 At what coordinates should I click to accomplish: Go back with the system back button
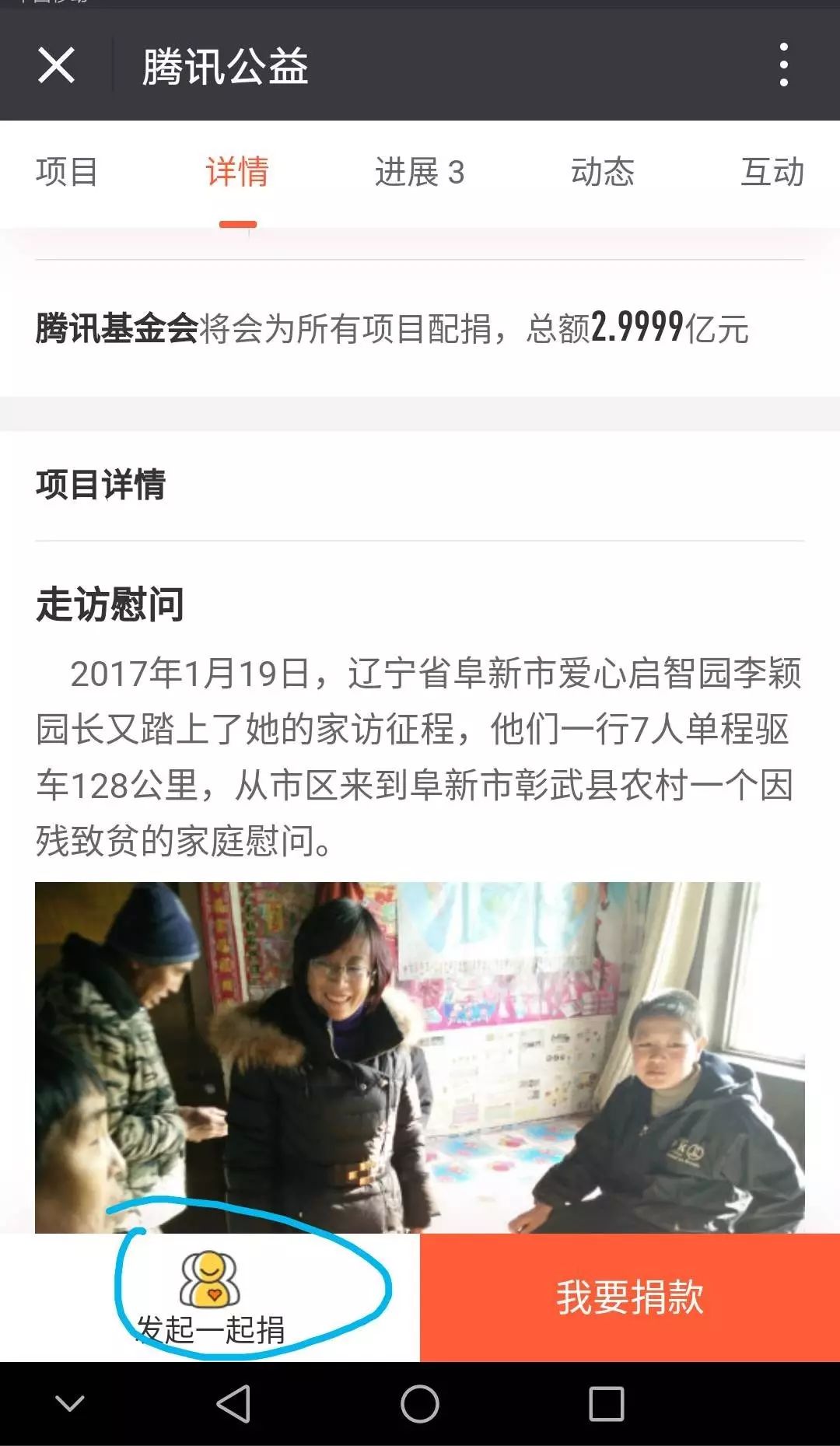pos(233,1405)
